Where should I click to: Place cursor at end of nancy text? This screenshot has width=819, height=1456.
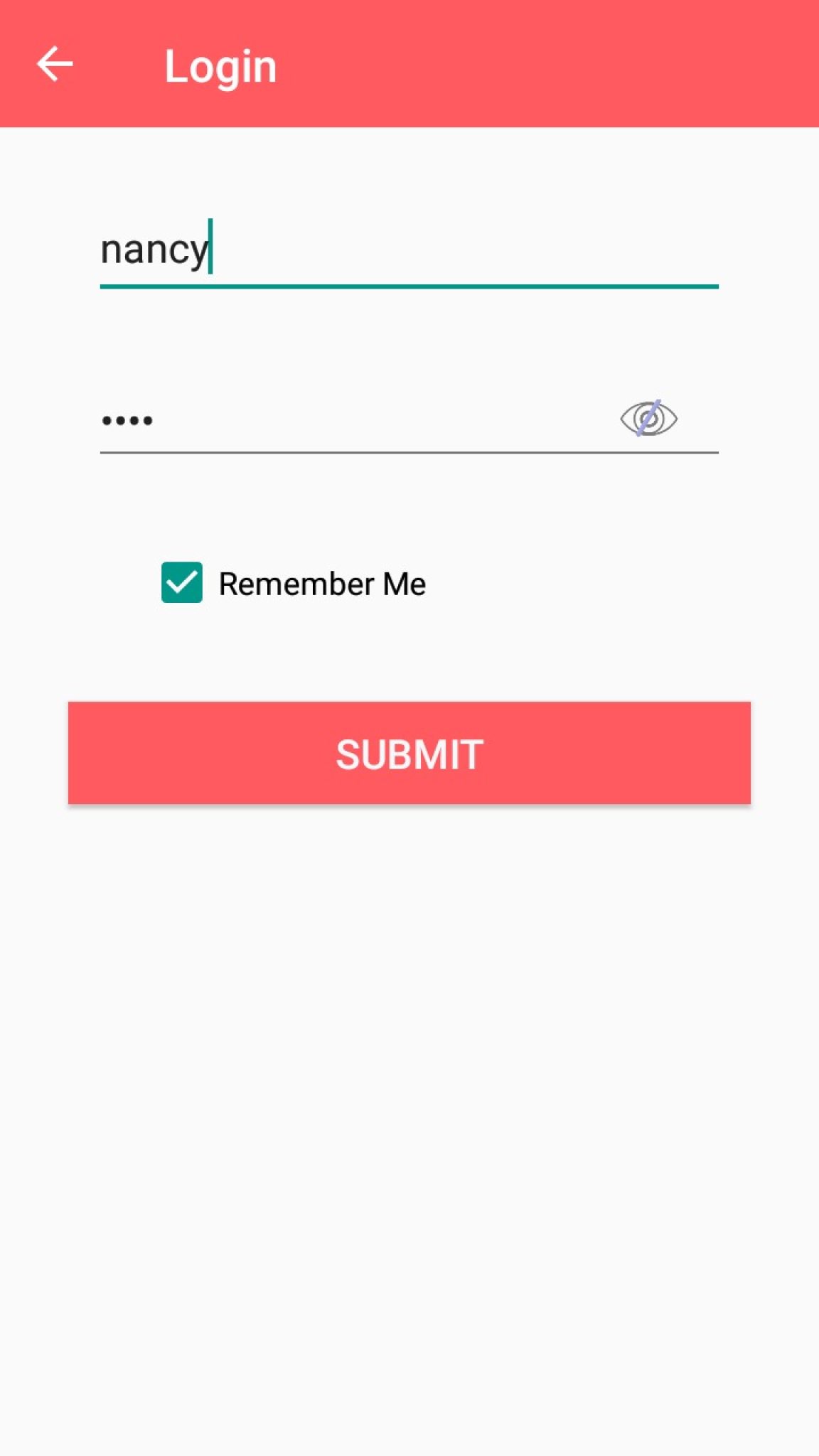pos(212,249)
